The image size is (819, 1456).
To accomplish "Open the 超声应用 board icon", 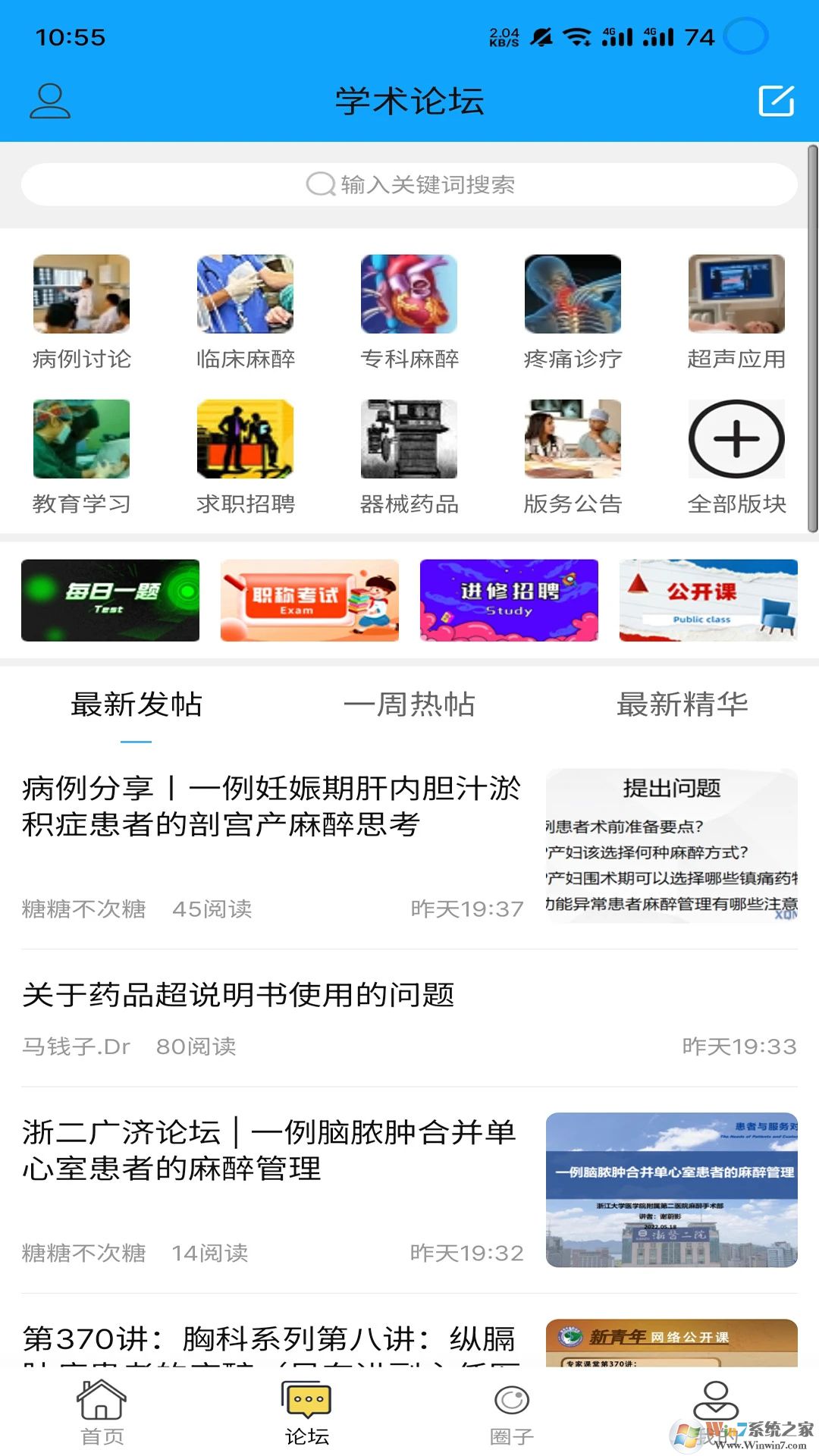I will click(x=736, y=294).
